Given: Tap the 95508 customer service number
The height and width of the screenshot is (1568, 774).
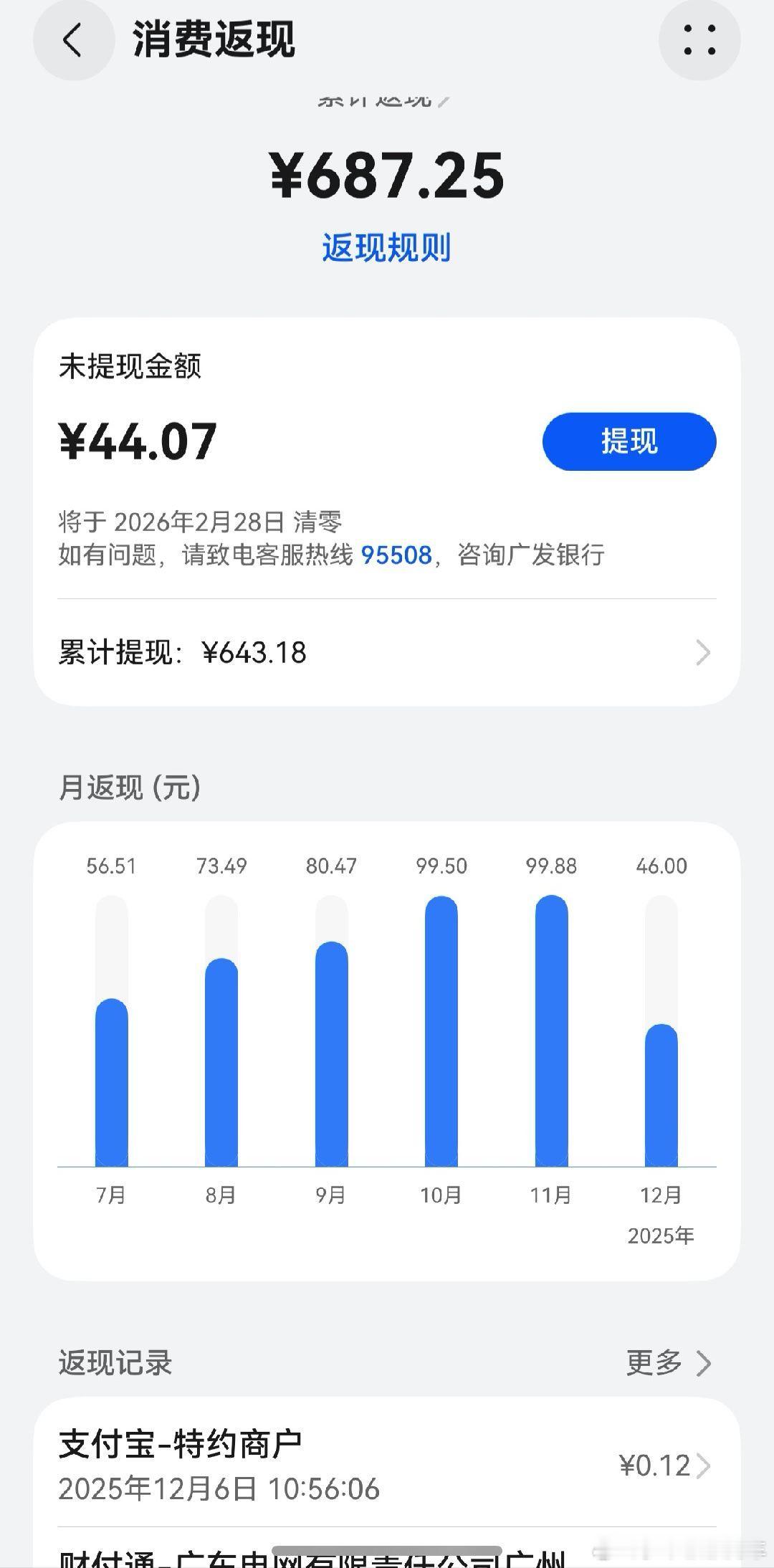Looking at the screenshot, I should tap(395, 555).
